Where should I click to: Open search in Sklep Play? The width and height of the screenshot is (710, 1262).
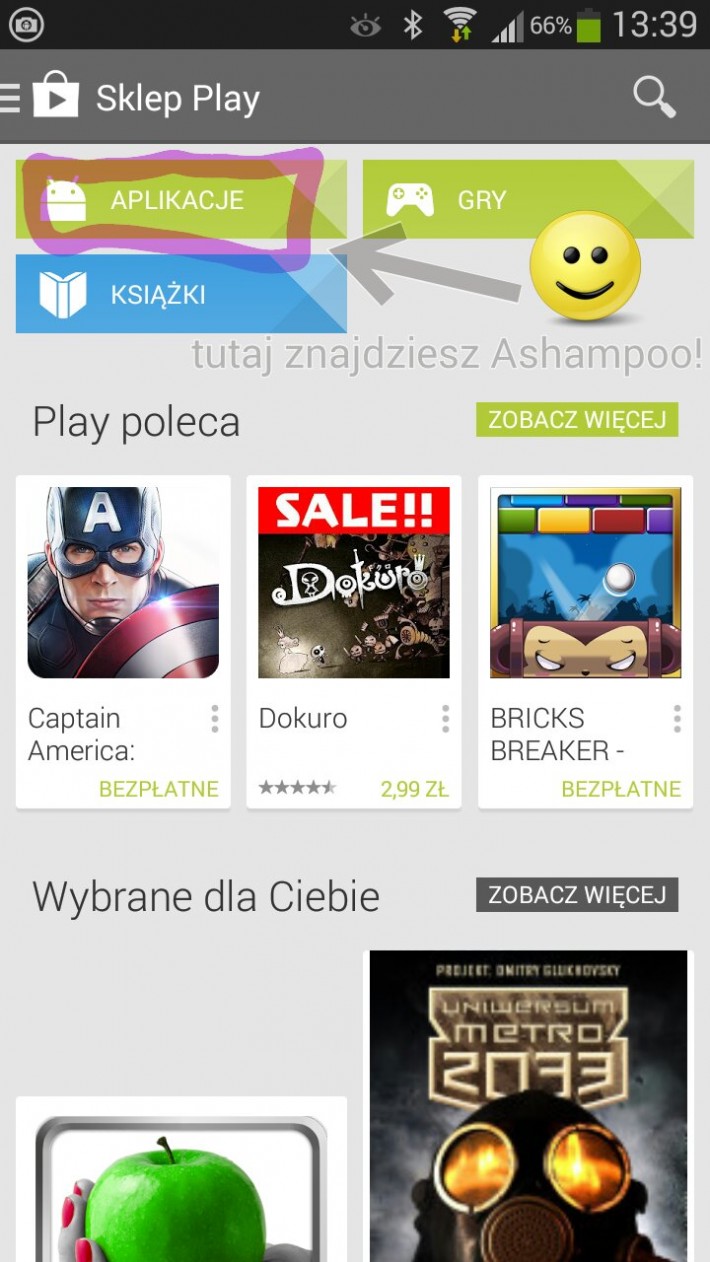click(x=654, y=97)
